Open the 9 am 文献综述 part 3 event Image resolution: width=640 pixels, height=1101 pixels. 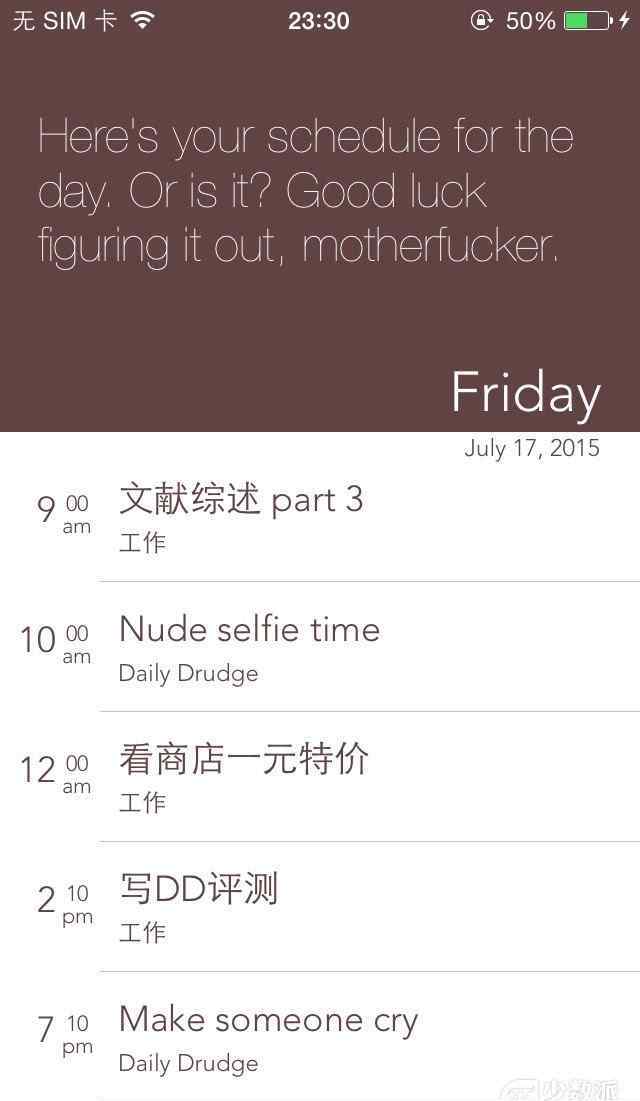(320, 520)
